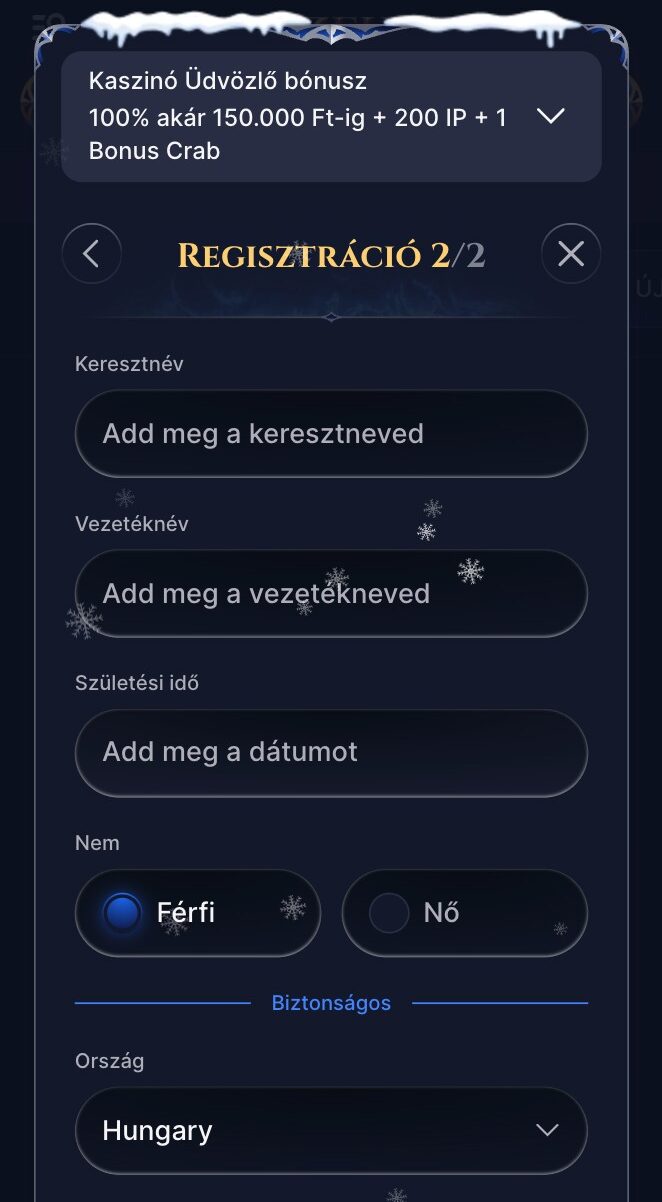Go back to registration step one
662x1202 pixels.
click(91, 254)
